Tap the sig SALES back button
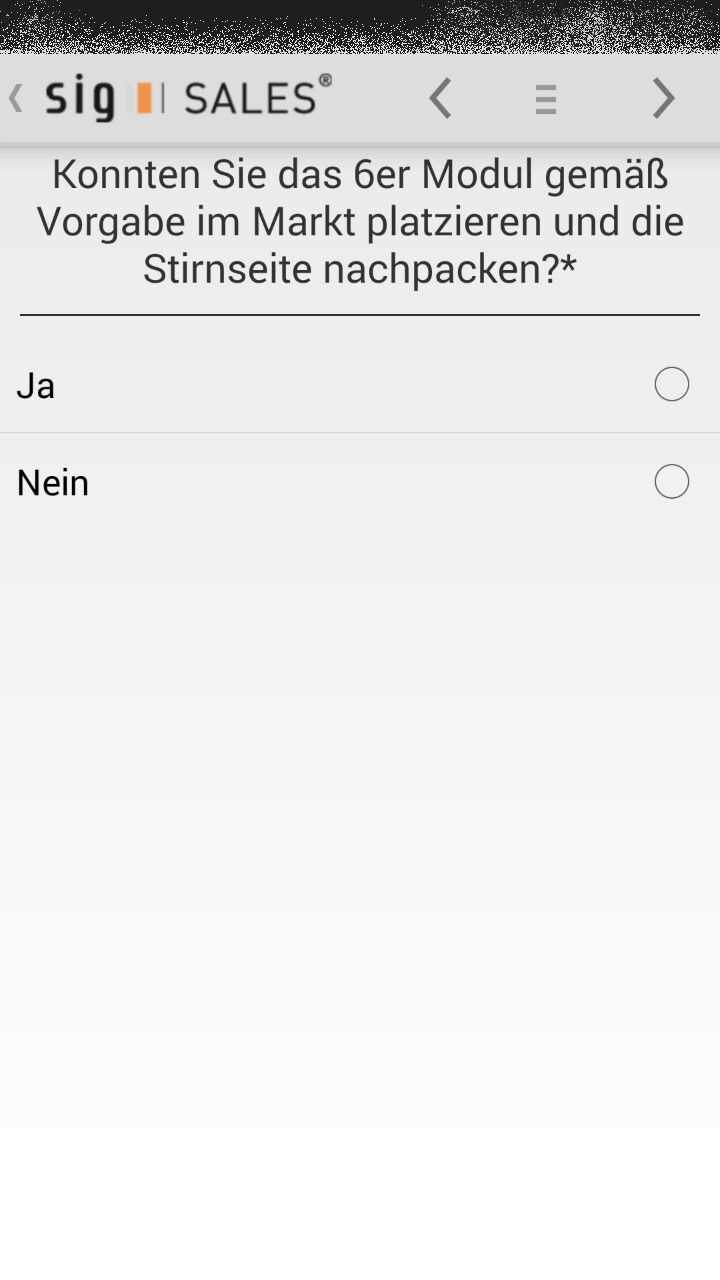 pyautogui.click(x=170, y=97)
